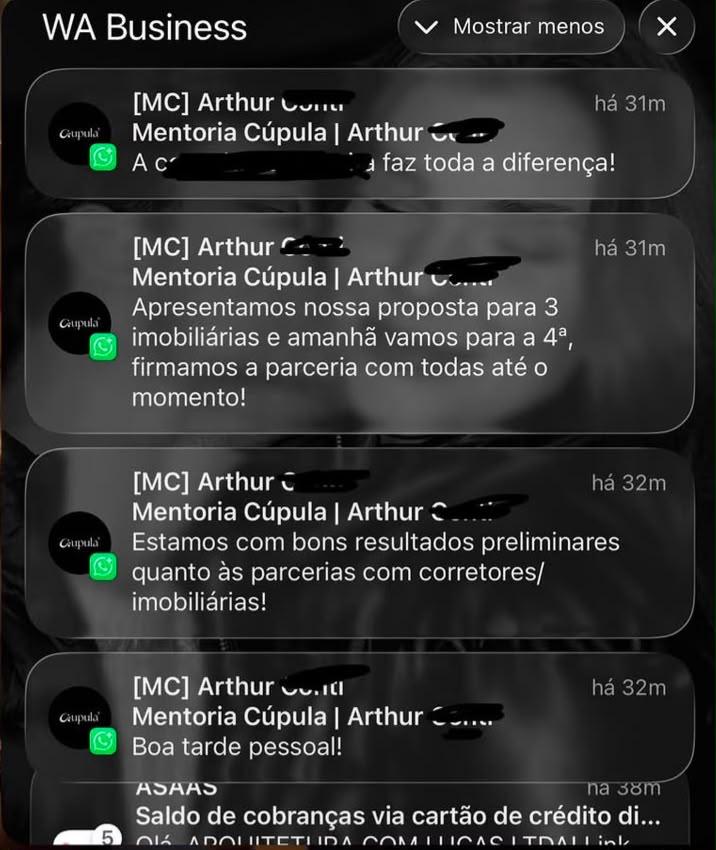This screenshot has width=716, height=850.
Task: Clear the WA Business notifications with X
Action: click(667, 27)
